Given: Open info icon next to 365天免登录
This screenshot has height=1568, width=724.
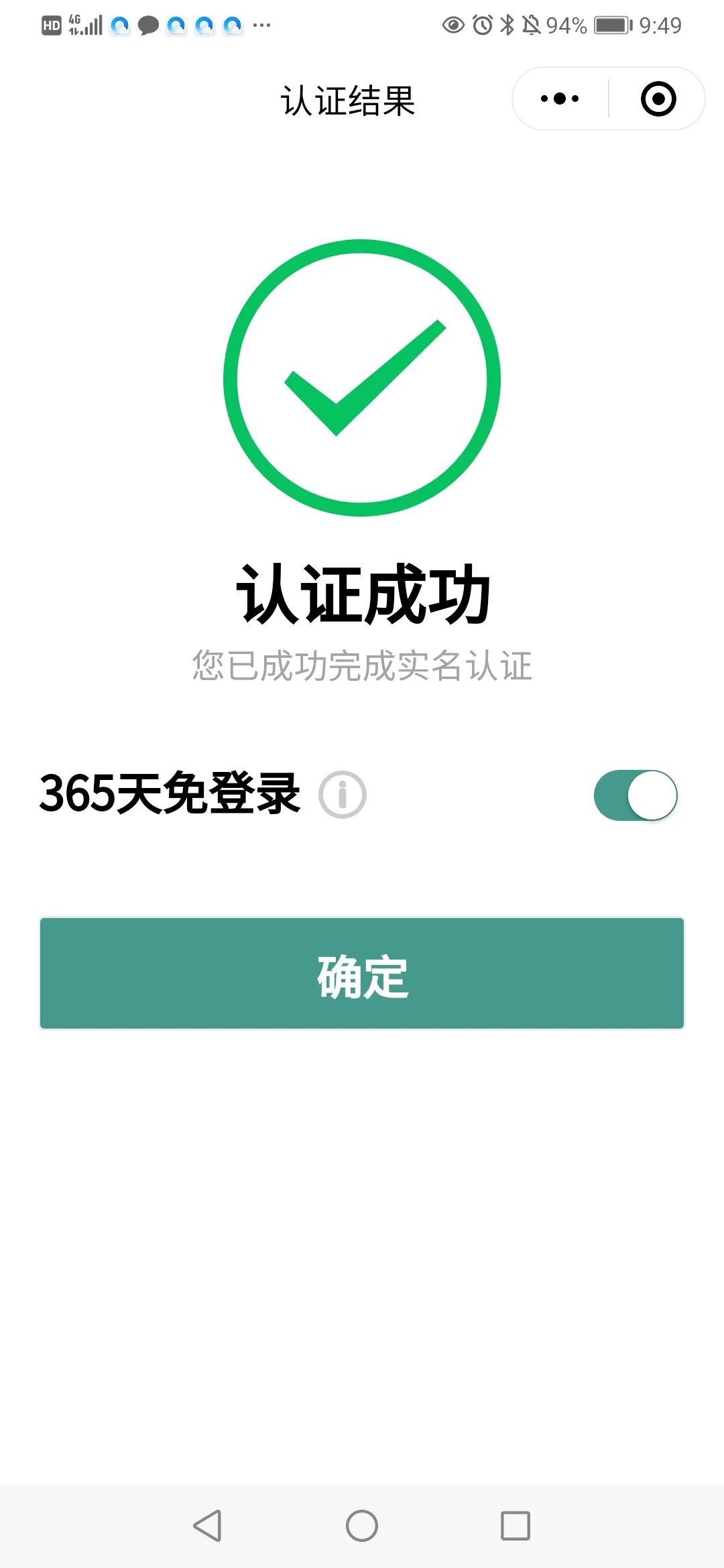Looking at the screenshot, I should [x=343, y=795].
